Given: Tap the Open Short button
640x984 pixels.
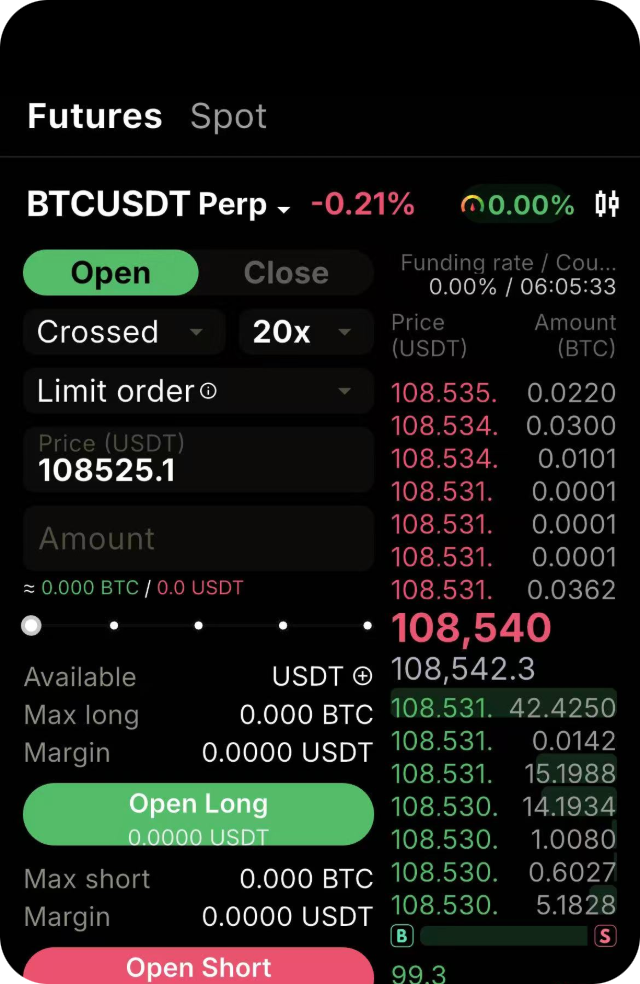Looking at the screenshot, I should coord(198,966).
